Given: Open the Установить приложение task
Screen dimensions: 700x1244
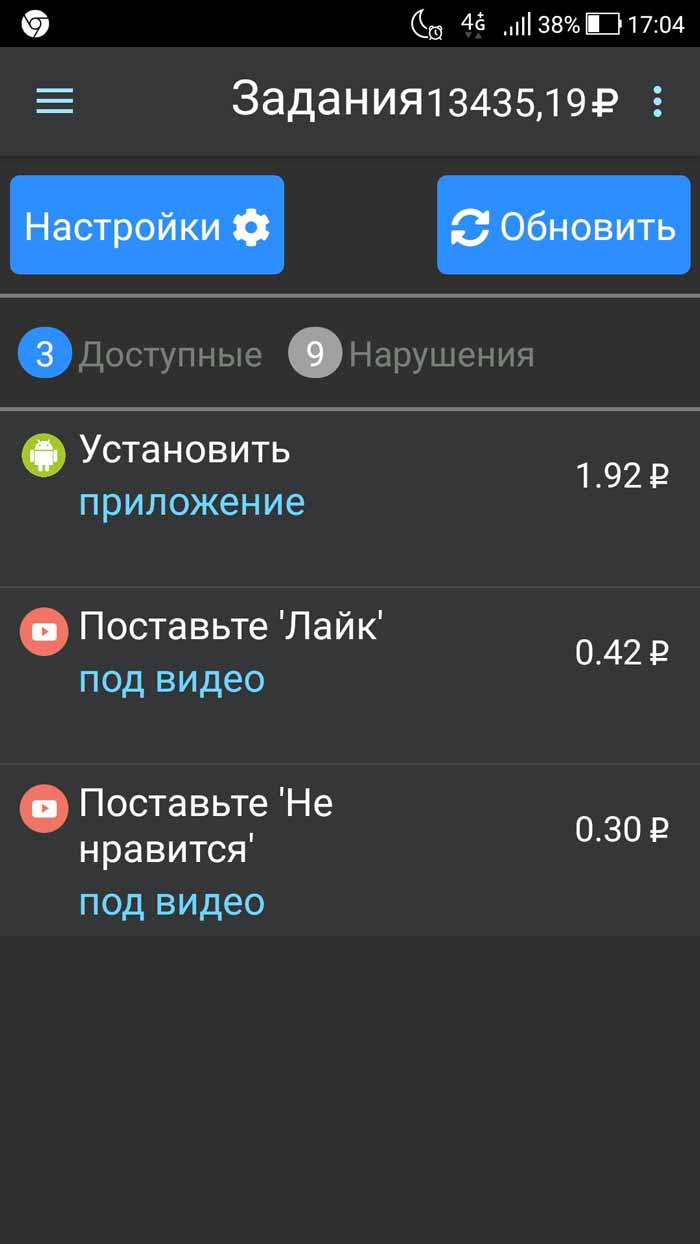Looking at the screenshot, I should point(350,499).
